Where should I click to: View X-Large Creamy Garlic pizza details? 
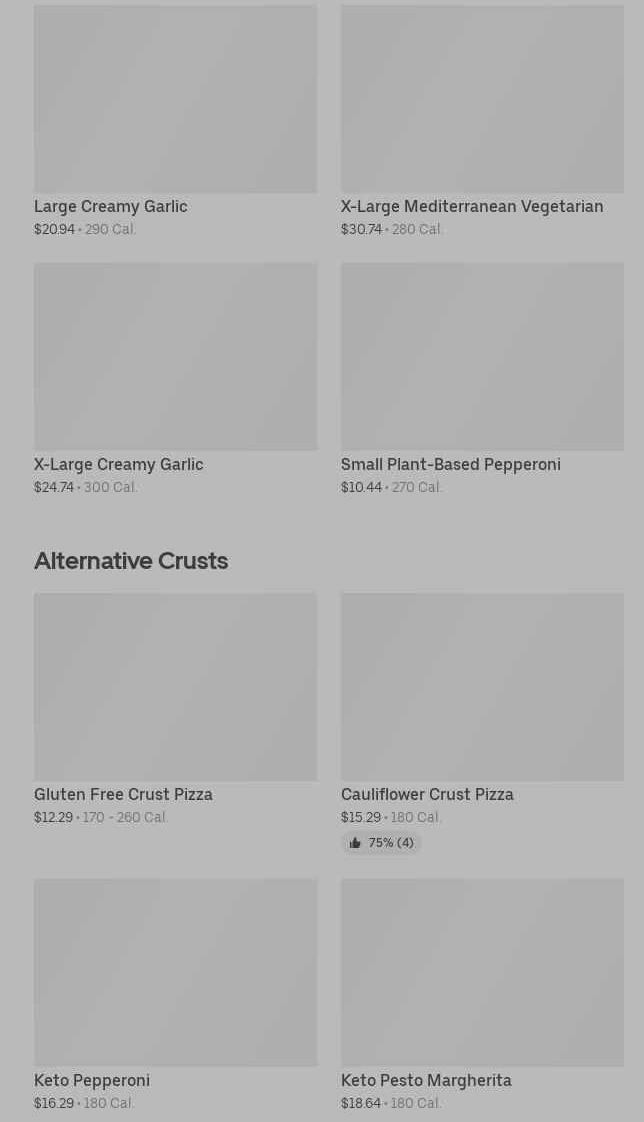click(x=175, y=357)
